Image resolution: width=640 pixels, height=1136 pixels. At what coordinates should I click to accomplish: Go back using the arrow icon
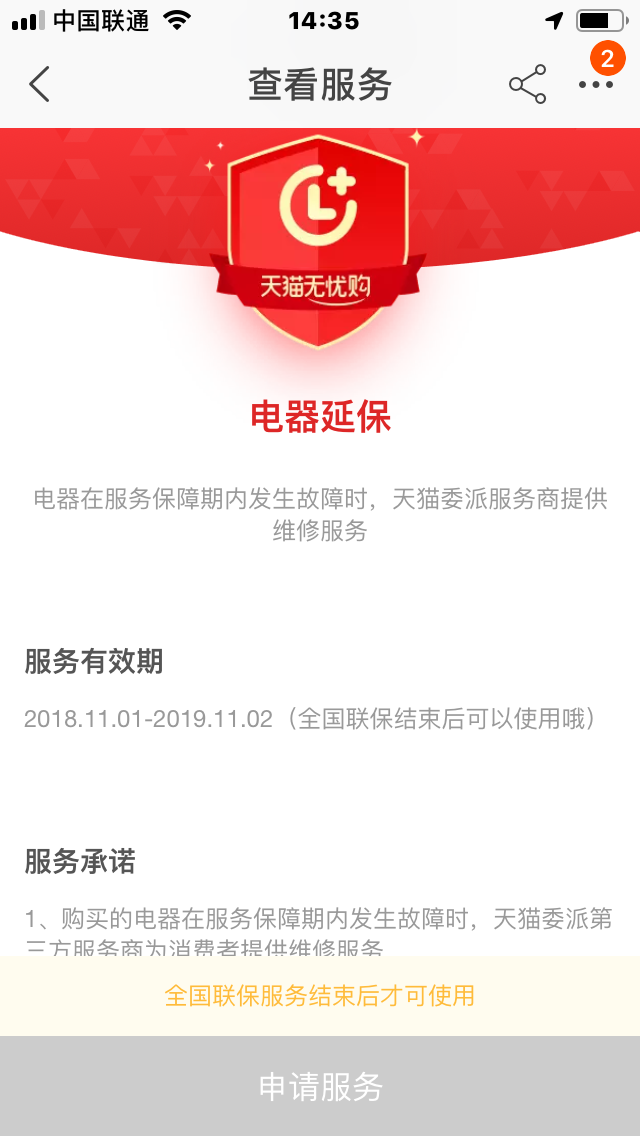pos(39,85)
